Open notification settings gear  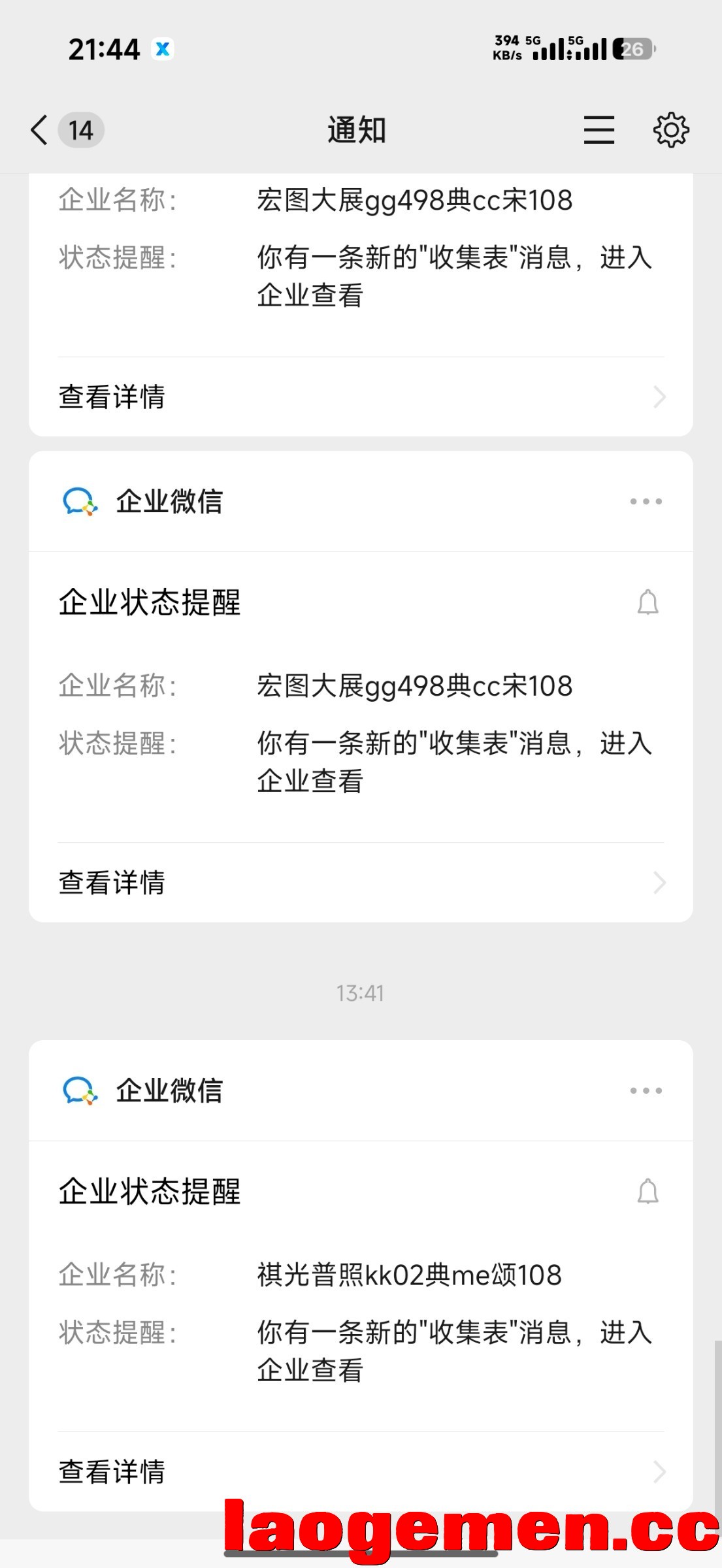tap(671, 129)
